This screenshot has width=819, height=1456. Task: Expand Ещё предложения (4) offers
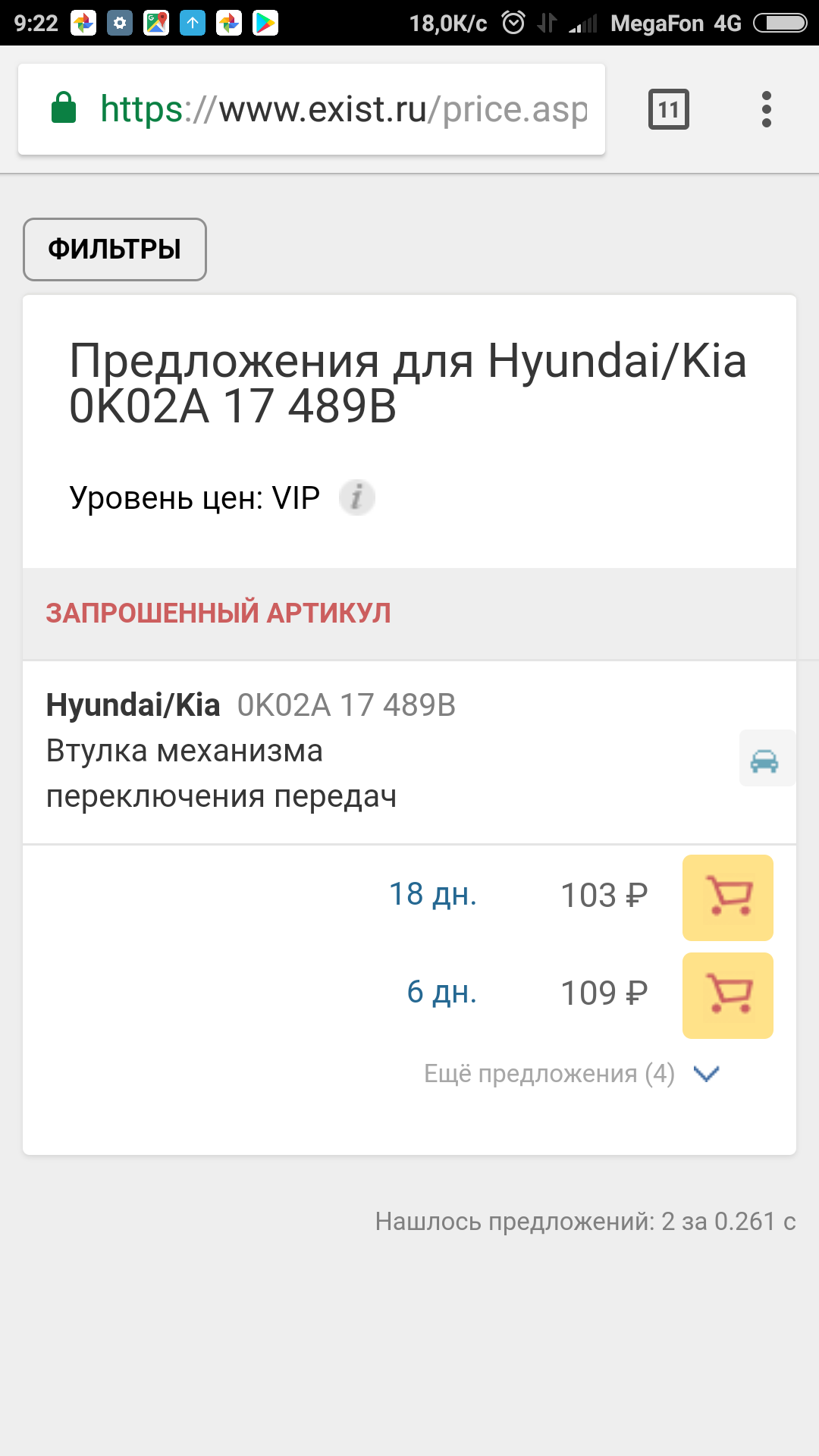point(572,1074)
